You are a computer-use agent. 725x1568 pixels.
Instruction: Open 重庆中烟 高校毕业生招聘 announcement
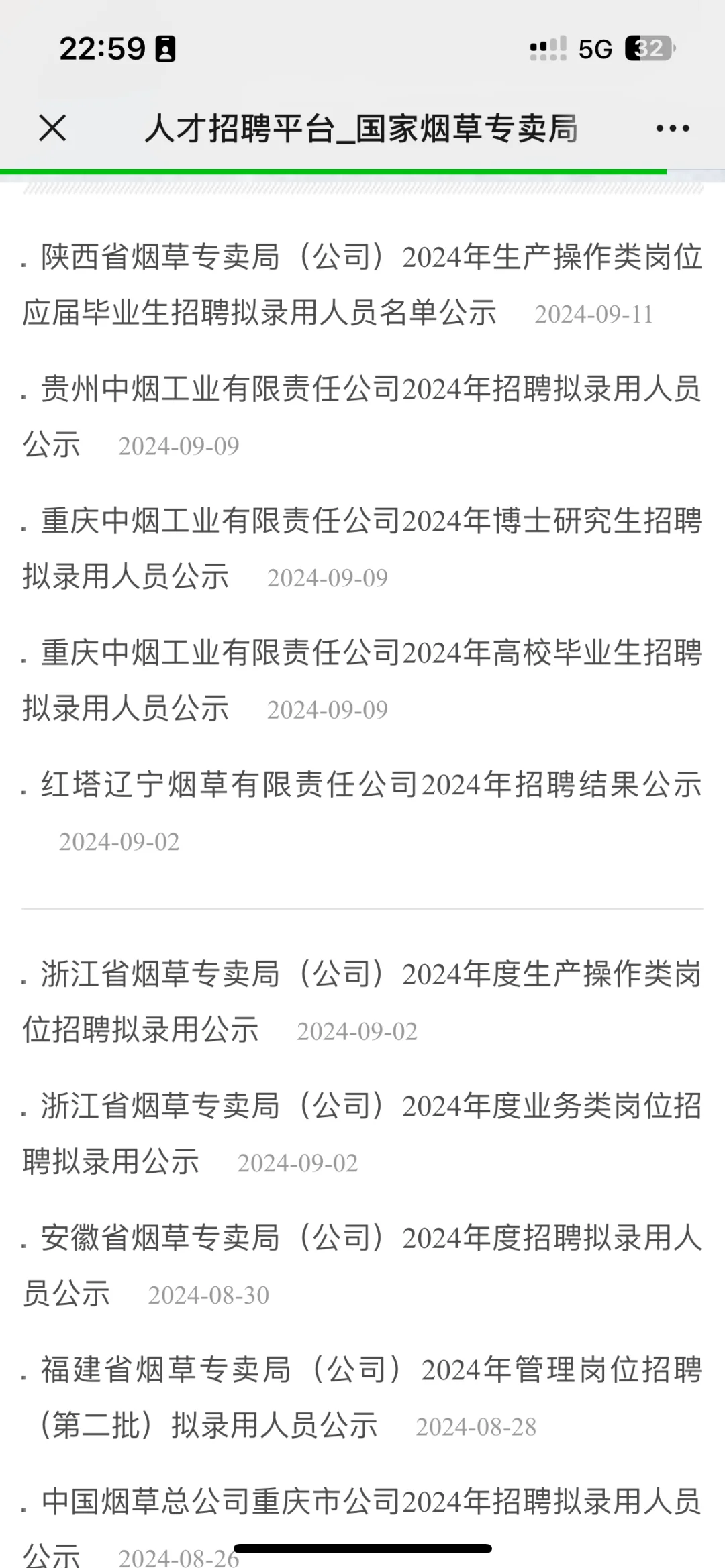pos(362,680)
